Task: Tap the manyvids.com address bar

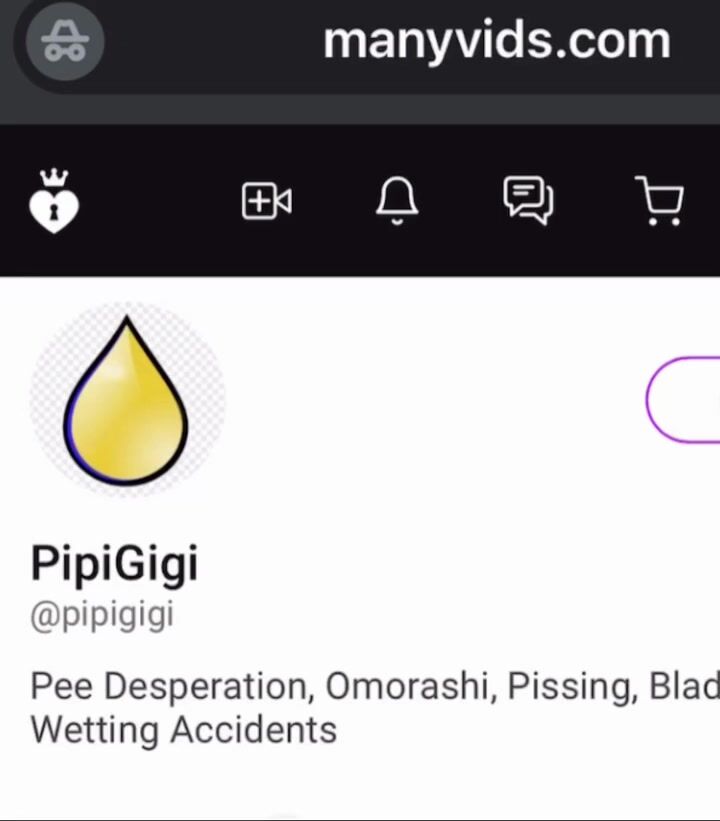Action: pos(496,42)
